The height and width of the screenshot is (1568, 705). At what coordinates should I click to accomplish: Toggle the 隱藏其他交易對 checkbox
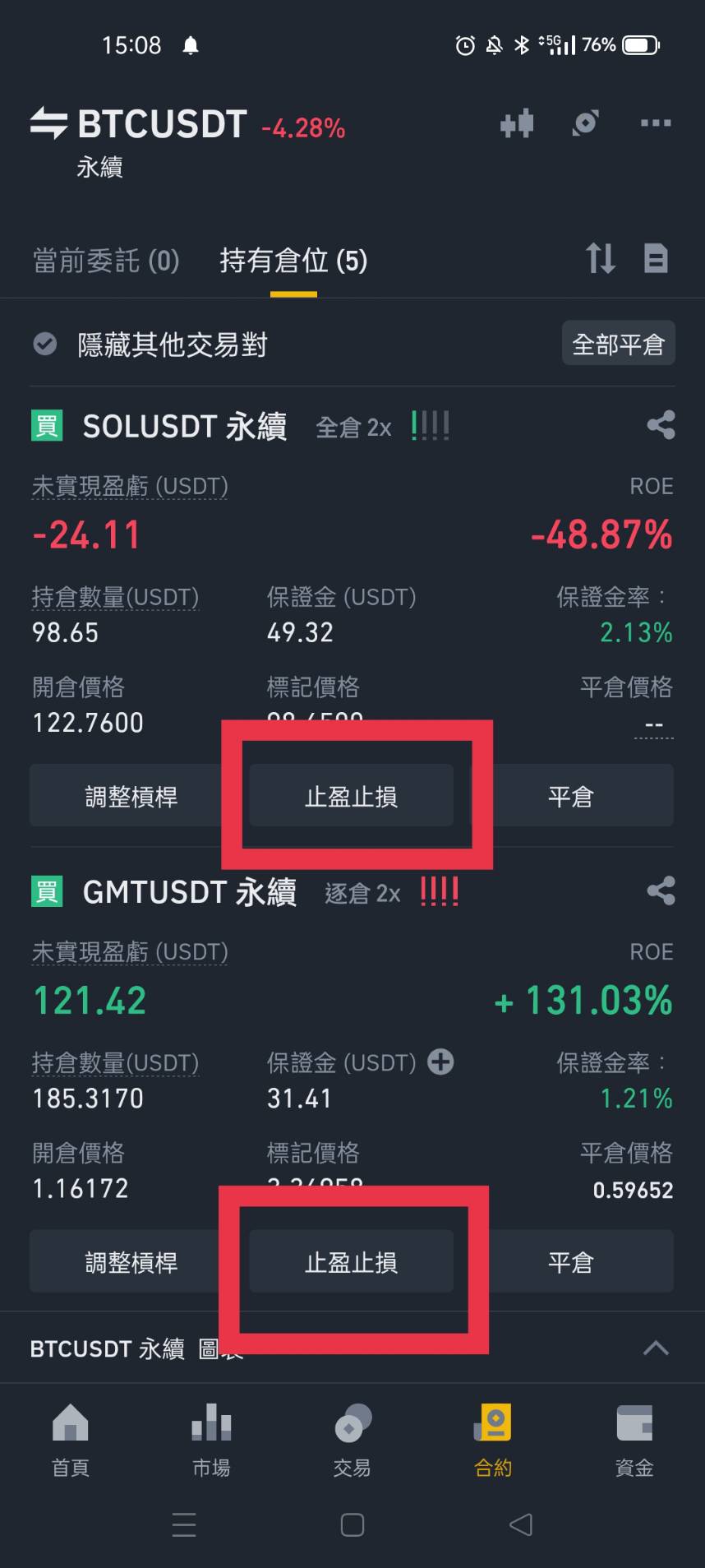tap(45, 344)
